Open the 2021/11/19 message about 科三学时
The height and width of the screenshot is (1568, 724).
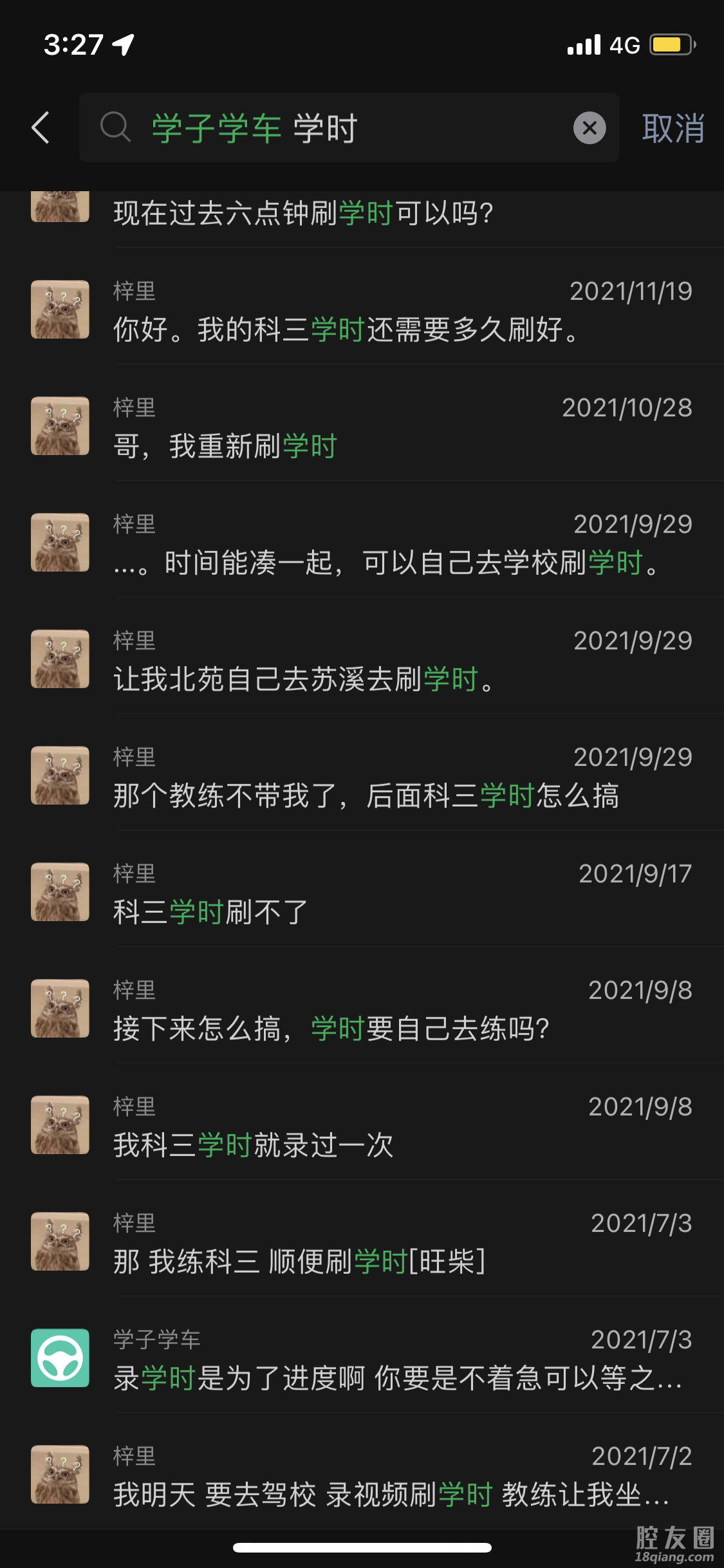coord(386,312)
